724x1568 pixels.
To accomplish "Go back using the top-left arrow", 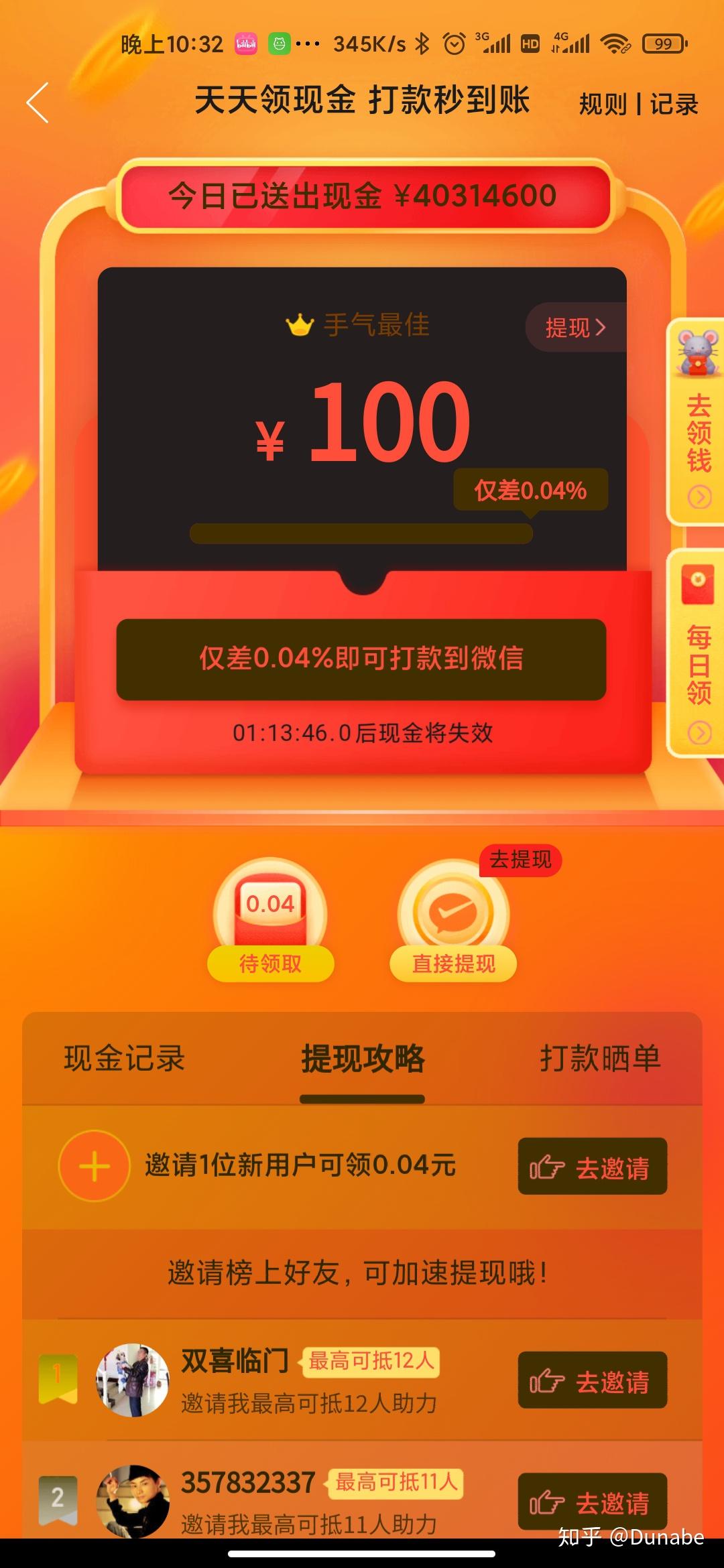I will coord(38,103).
